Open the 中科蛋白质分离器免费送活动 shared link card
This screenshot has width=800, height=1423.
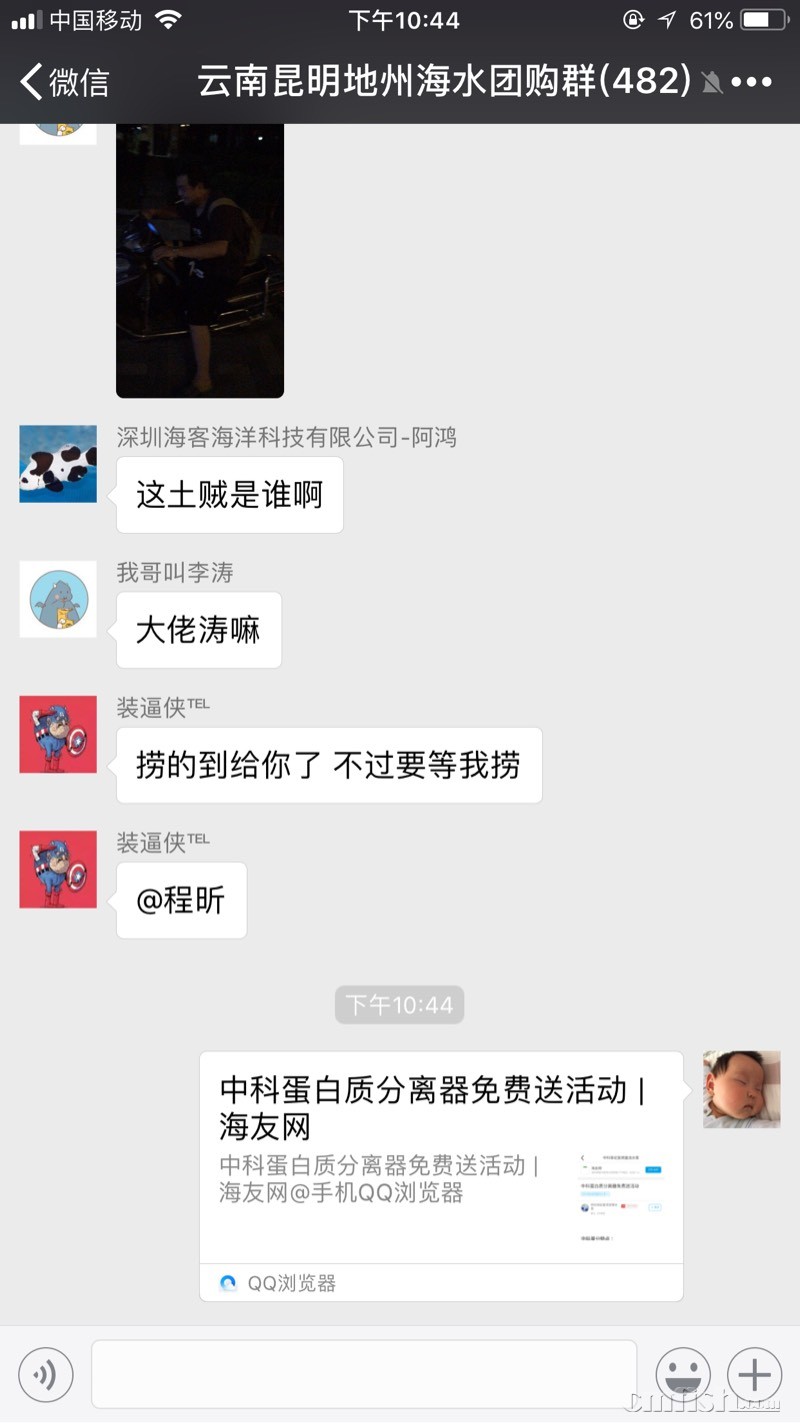(441, 1175)
